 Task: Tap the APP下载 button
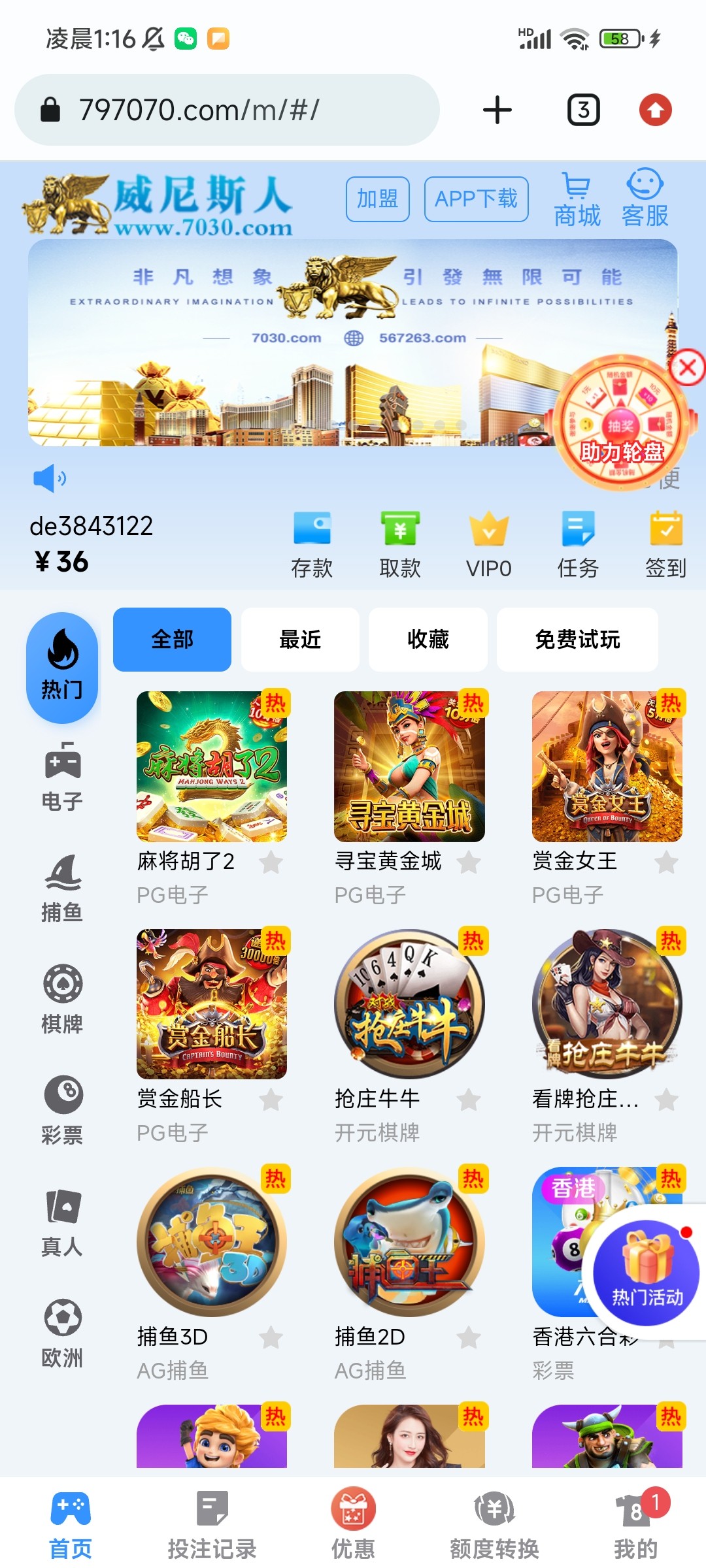pos(476,199)
